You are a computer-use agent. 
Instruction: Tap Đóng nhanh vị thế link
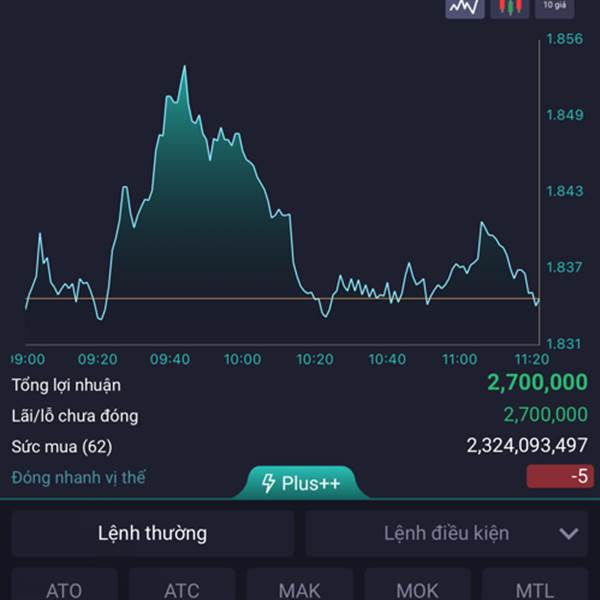coord(79,477)
